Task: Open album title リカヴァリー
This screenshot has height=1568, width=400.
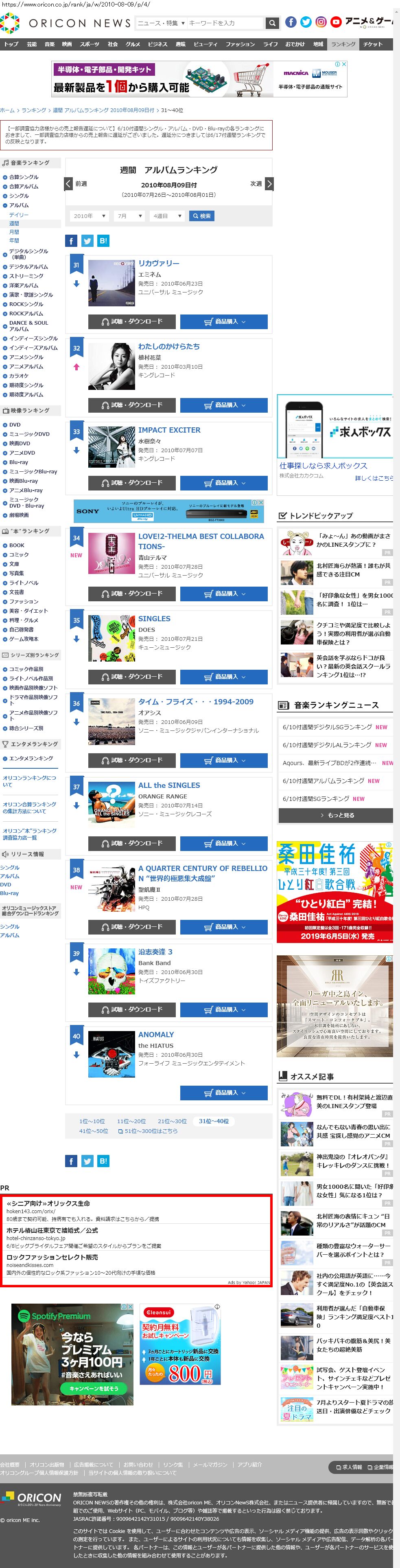Action: pyautogui.click(x=159, y=264)
